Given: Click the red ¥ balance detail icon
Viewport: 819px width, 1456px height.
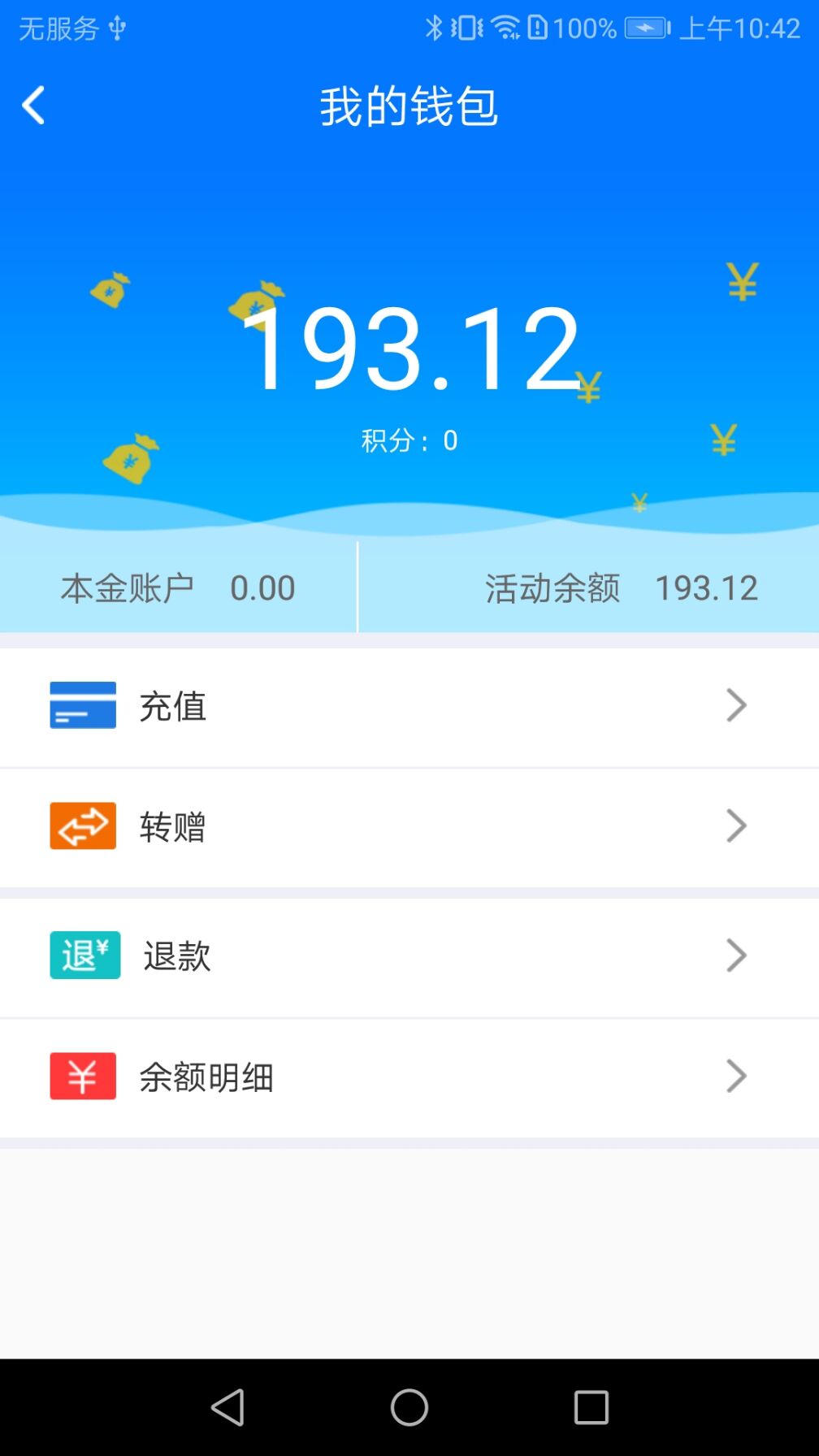Looking at the screenshot, I should 82,1077.
